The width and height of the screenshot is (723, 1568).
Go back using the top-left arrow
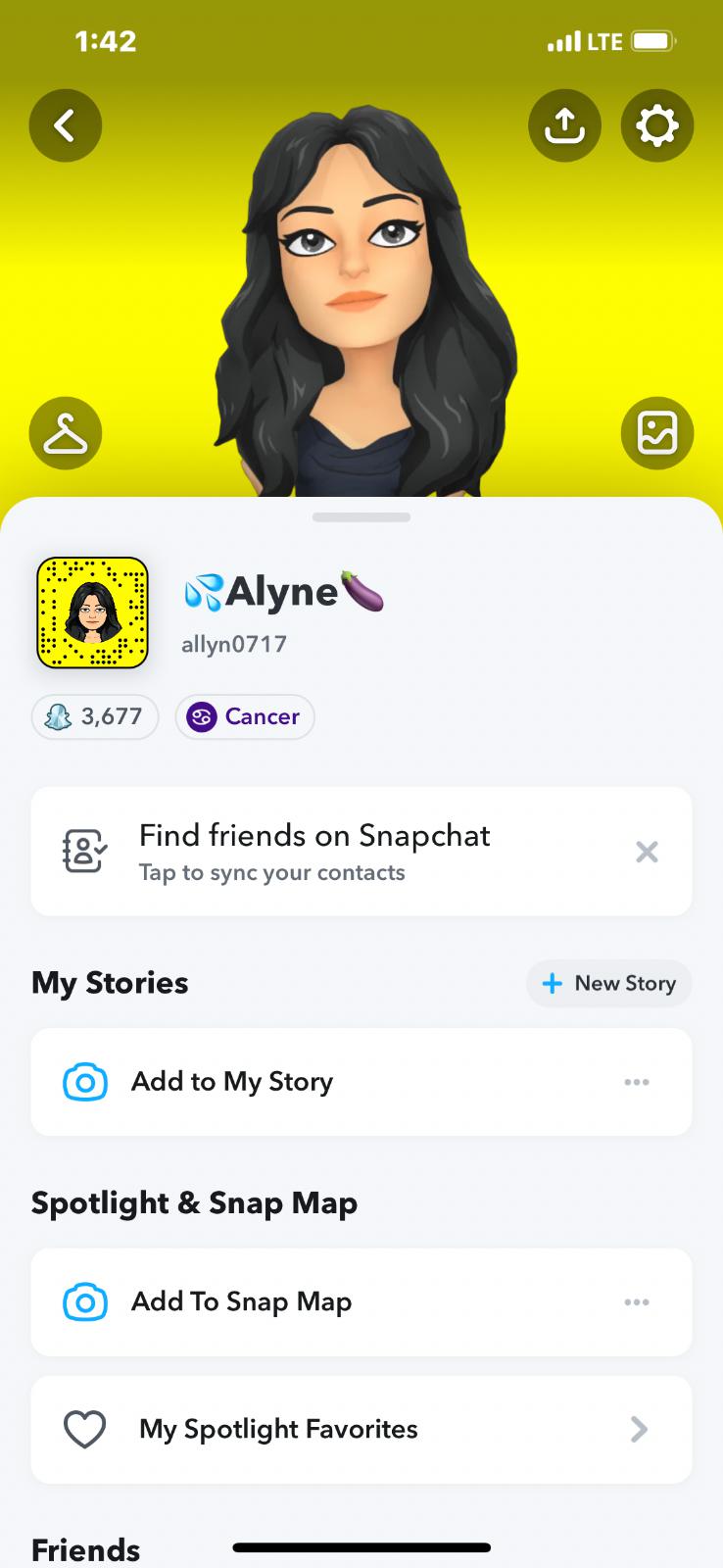pos(65,125)
